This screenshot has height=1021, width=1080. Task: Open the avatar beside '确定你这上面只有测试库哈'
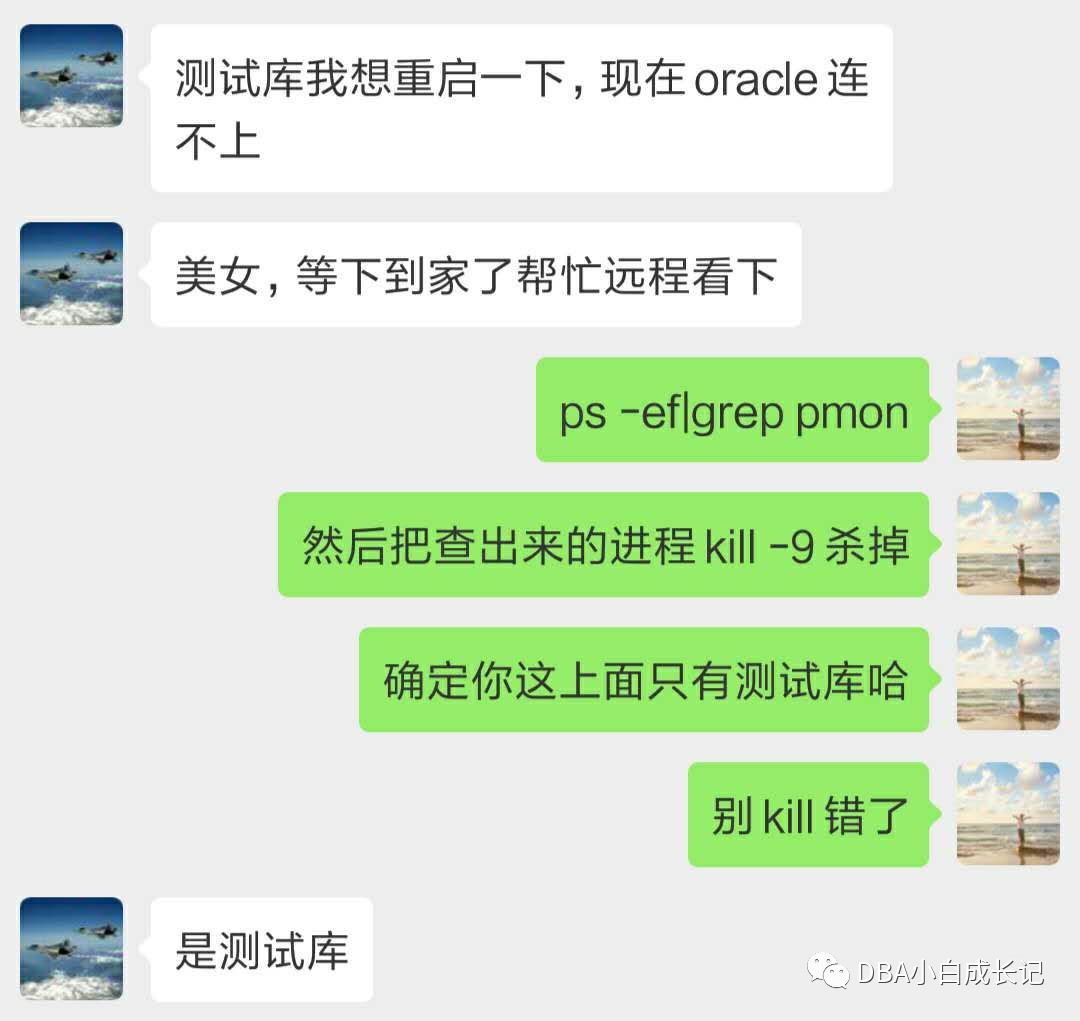click(x=1008, y=679)
